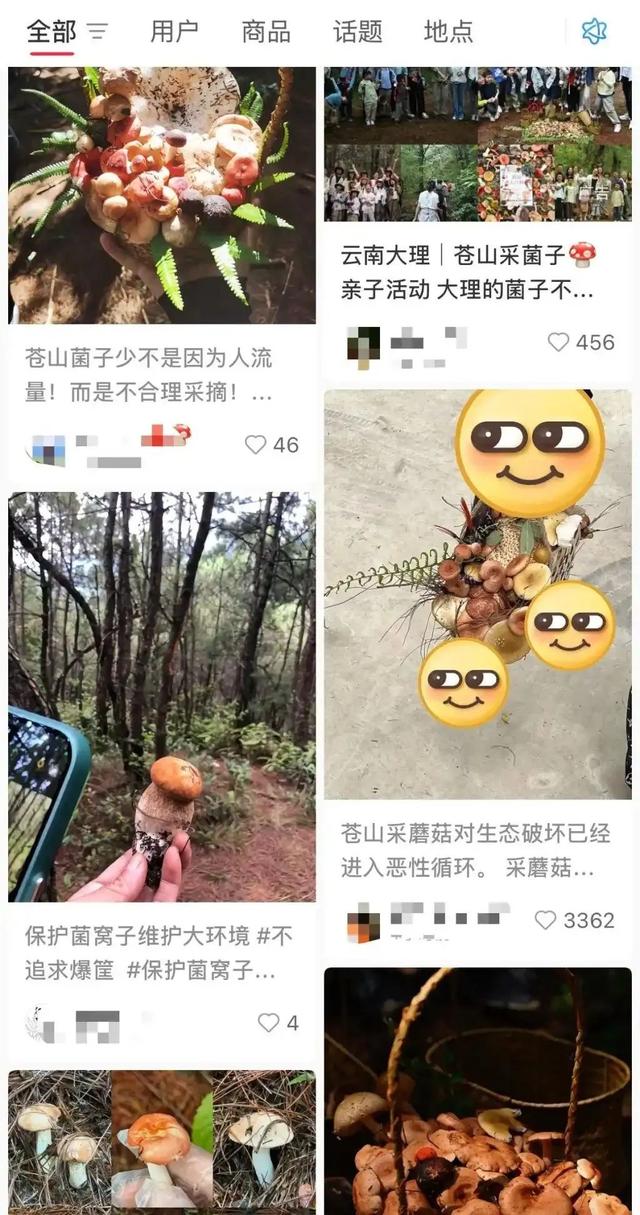Screen dimensions: 640x1215
Task: Open the blue AI assistant icon
Action: [x=594, y=31]
